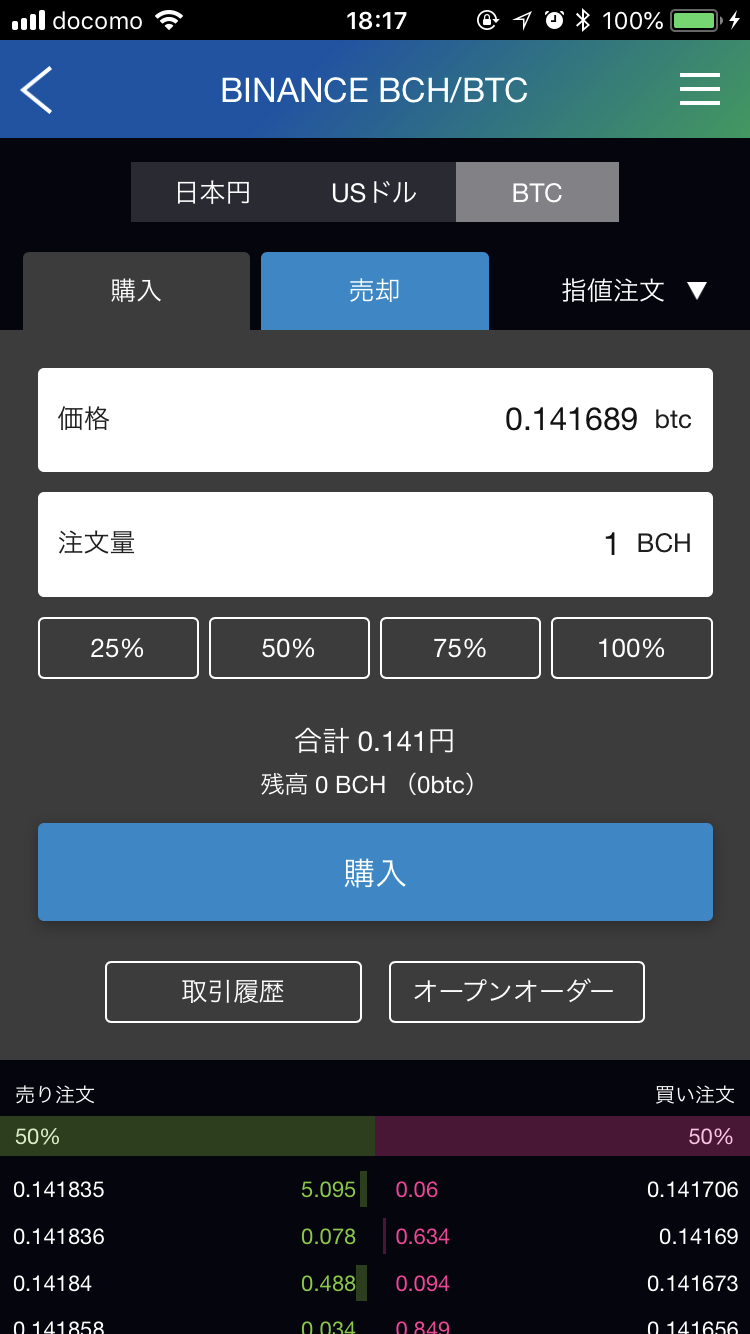The height and width of the screenshot is (1334, 750).
Task: Open 取引履歴 trade history
Action: pyautogui.click(x=233, y=992)
